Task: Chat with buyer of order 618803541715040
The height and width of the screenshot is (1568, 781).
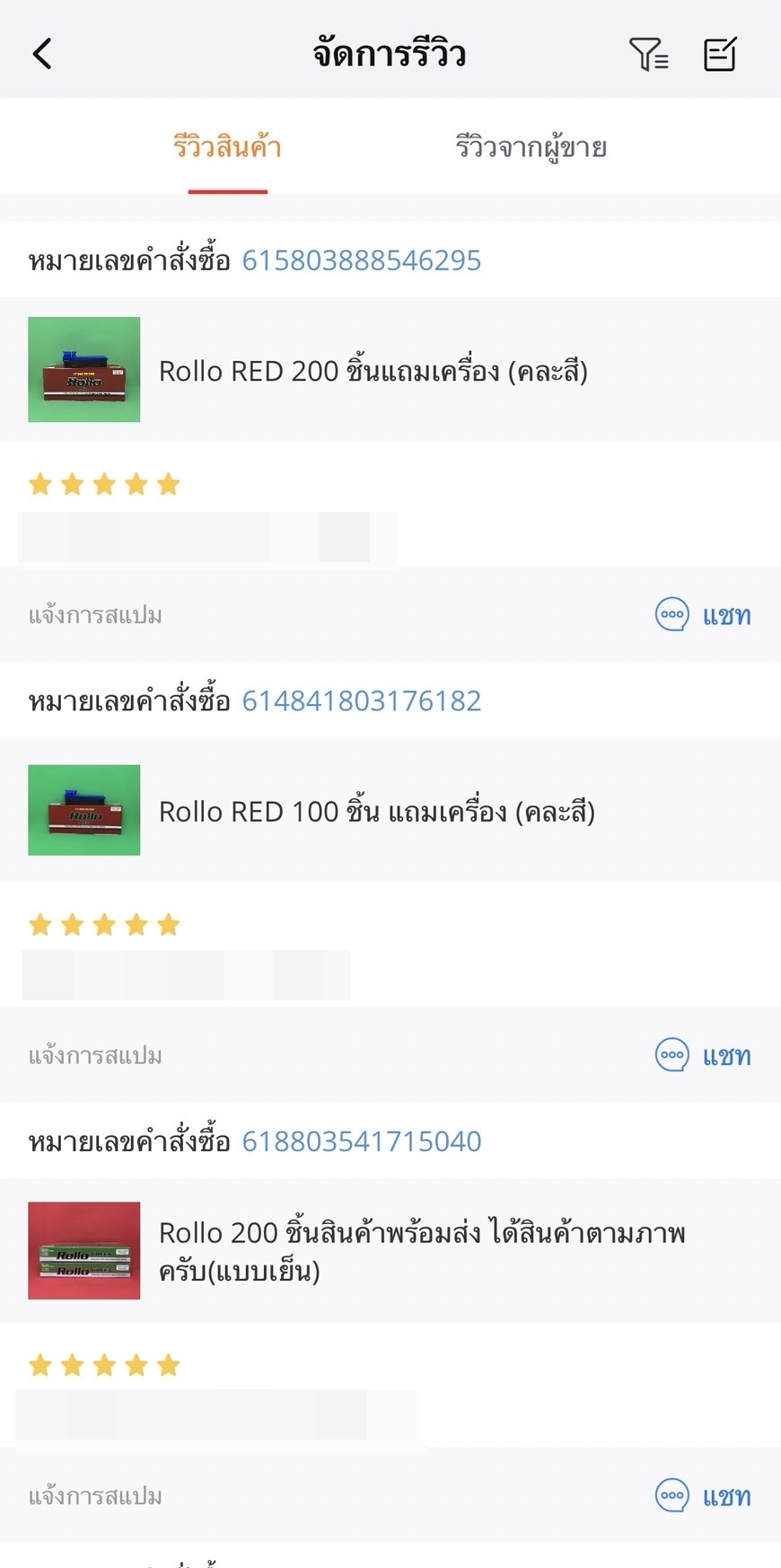Action: [703, 1496]
